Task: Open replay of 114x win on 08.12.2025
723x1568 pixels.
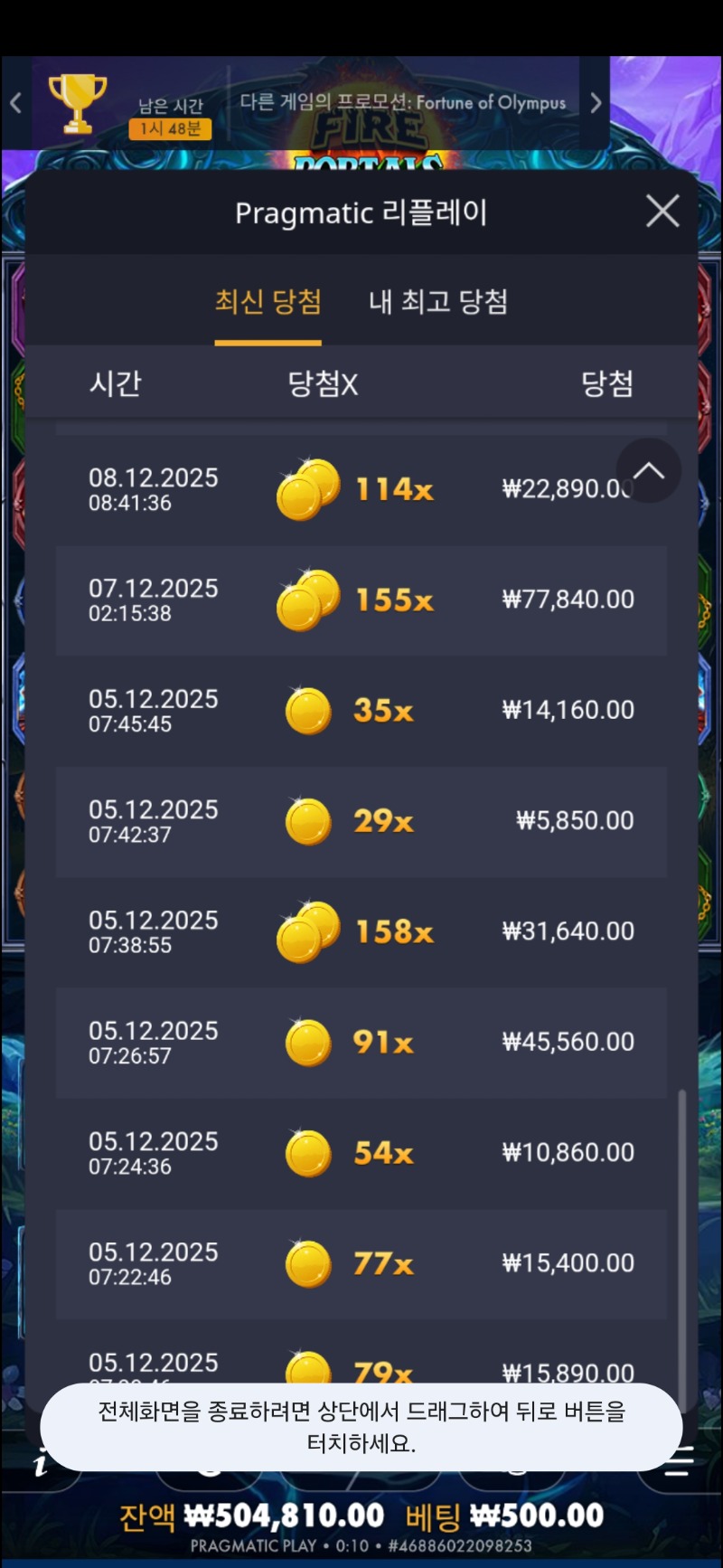Action: pos(361,489)
